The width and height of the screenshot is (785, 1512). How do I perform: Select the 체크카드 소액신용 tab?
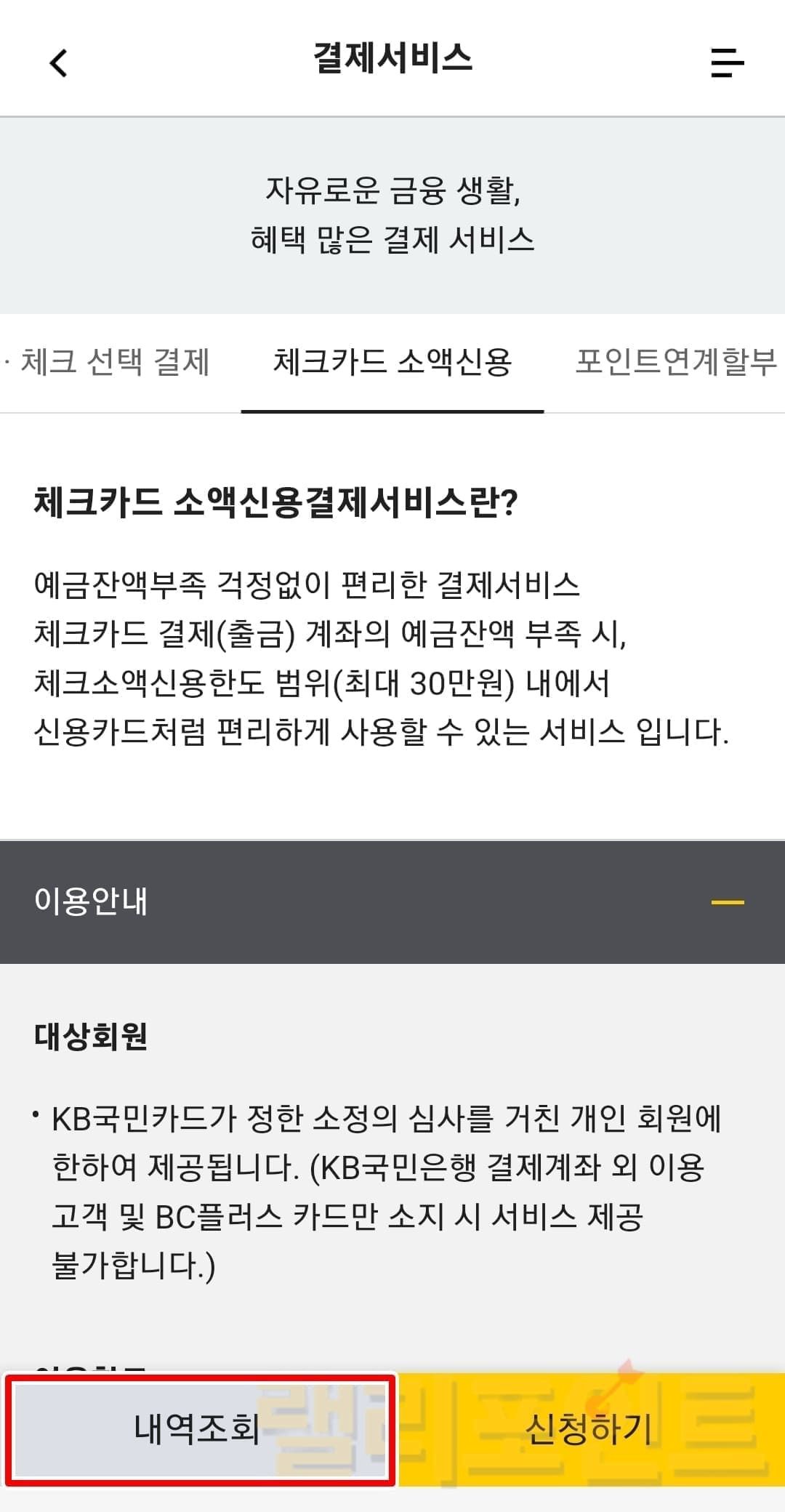(x=392, y=362)
